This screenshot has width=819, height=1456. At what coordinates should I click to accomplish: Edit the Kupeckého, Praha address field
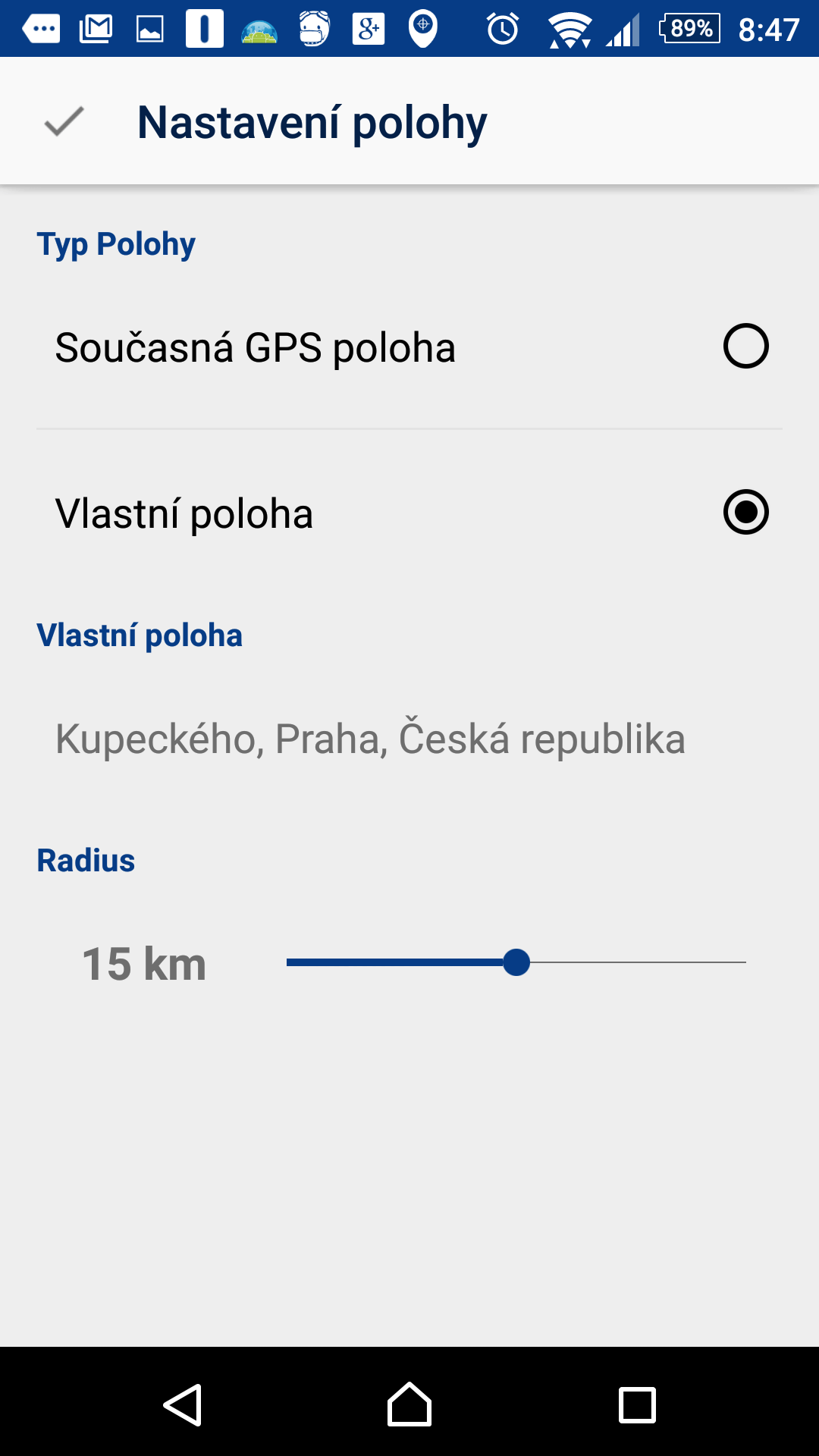click(x=409, y=739)
